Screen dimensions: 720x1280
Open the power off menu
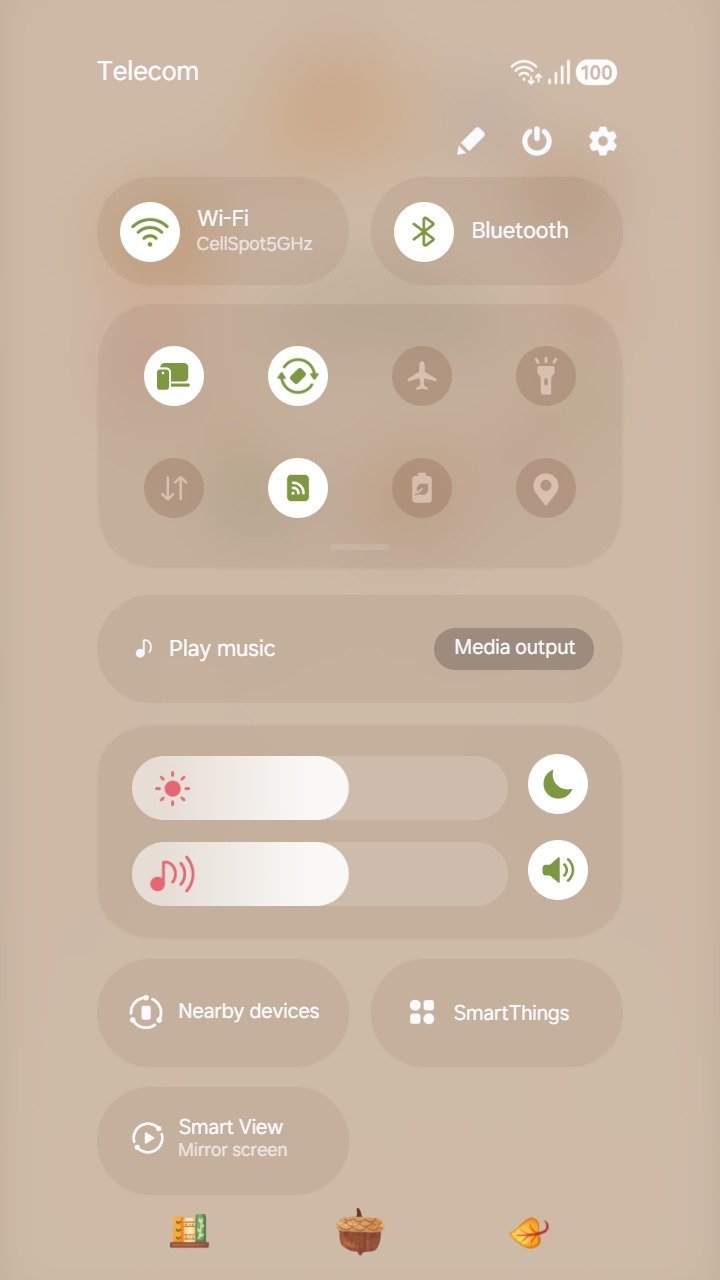[x=537, y=142]
